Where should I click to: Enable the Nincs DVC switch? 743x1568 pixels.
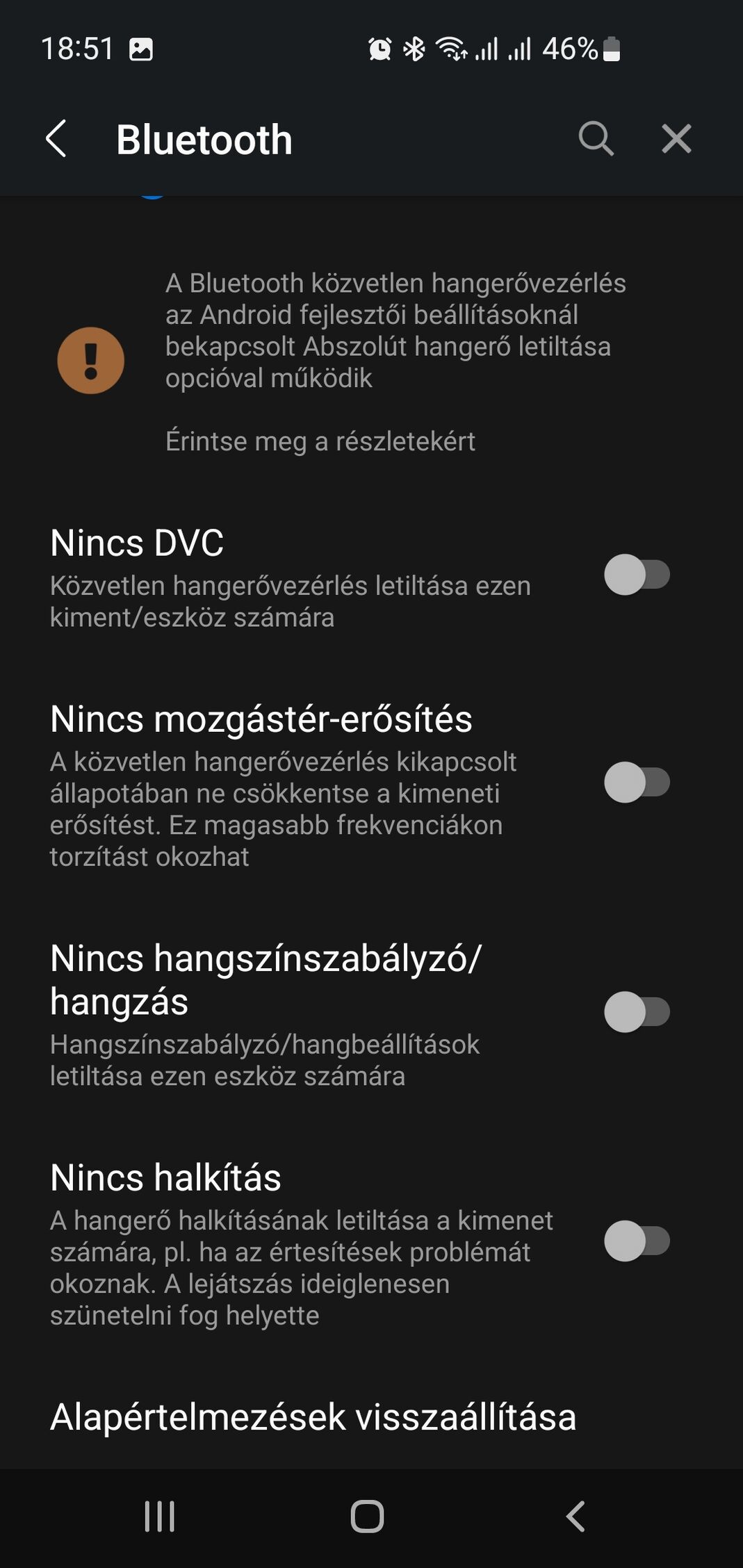(637, 574)
